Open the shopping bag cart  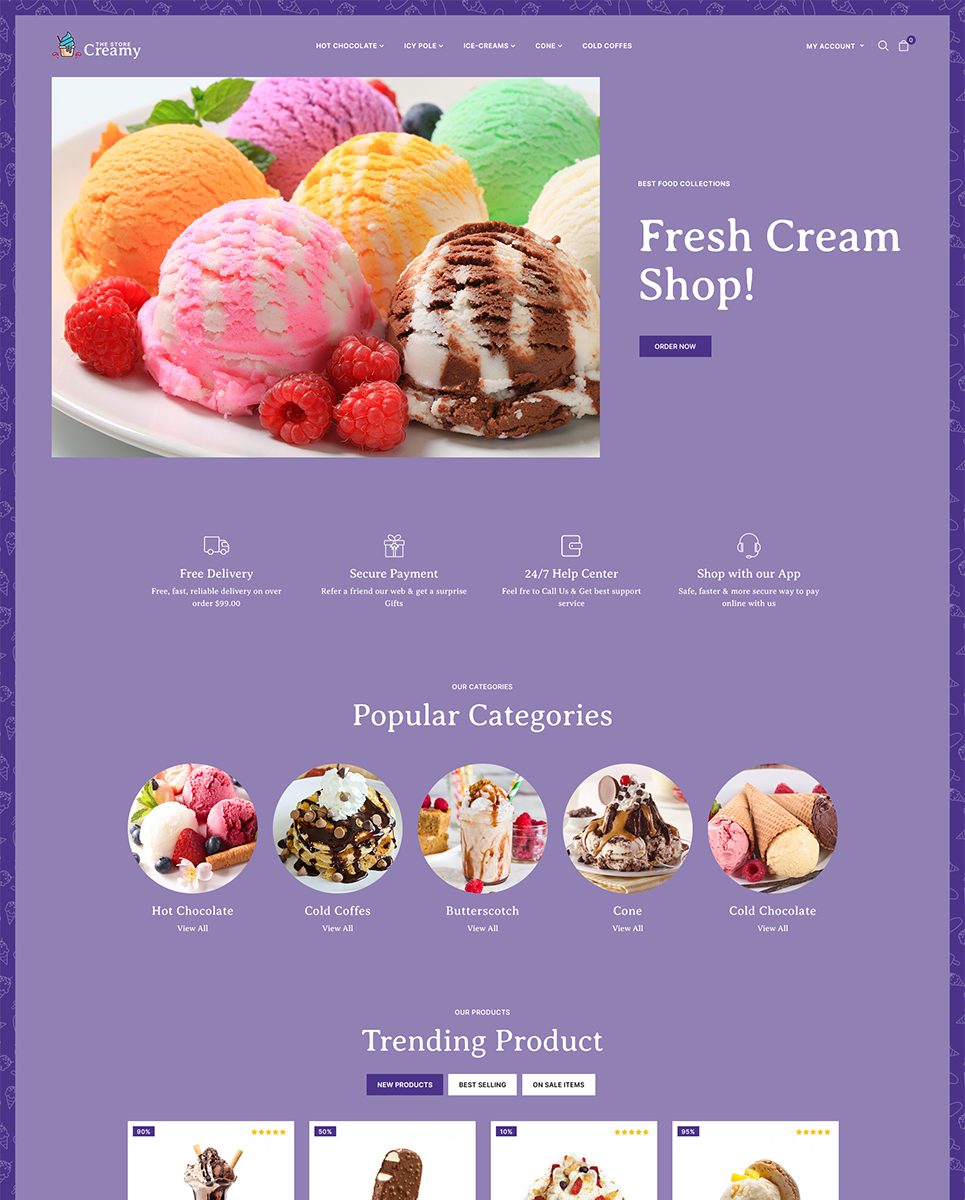pyautogui.click(x=904, y=46)
